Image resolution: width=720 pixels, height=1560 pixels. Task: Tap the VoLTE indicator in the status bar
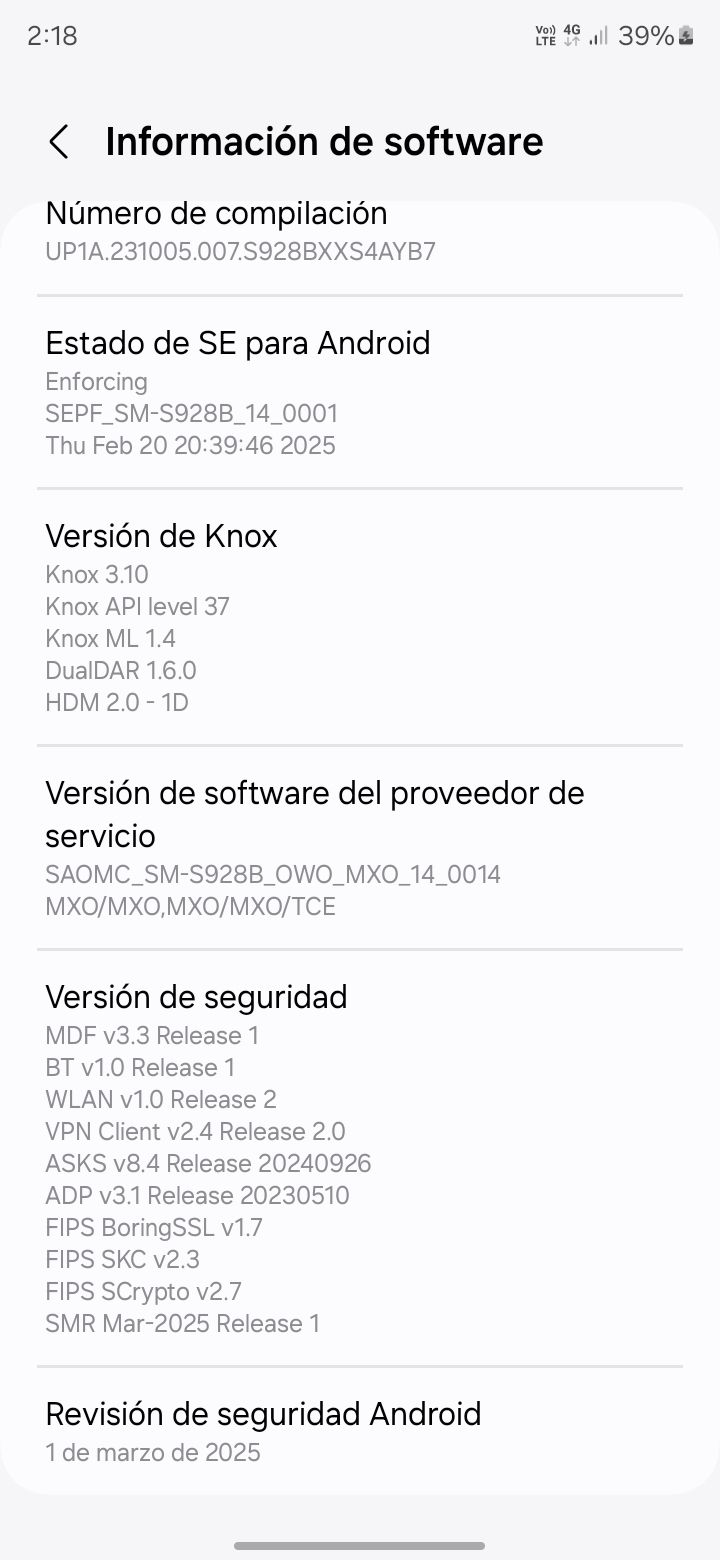(x=544, y=33)
